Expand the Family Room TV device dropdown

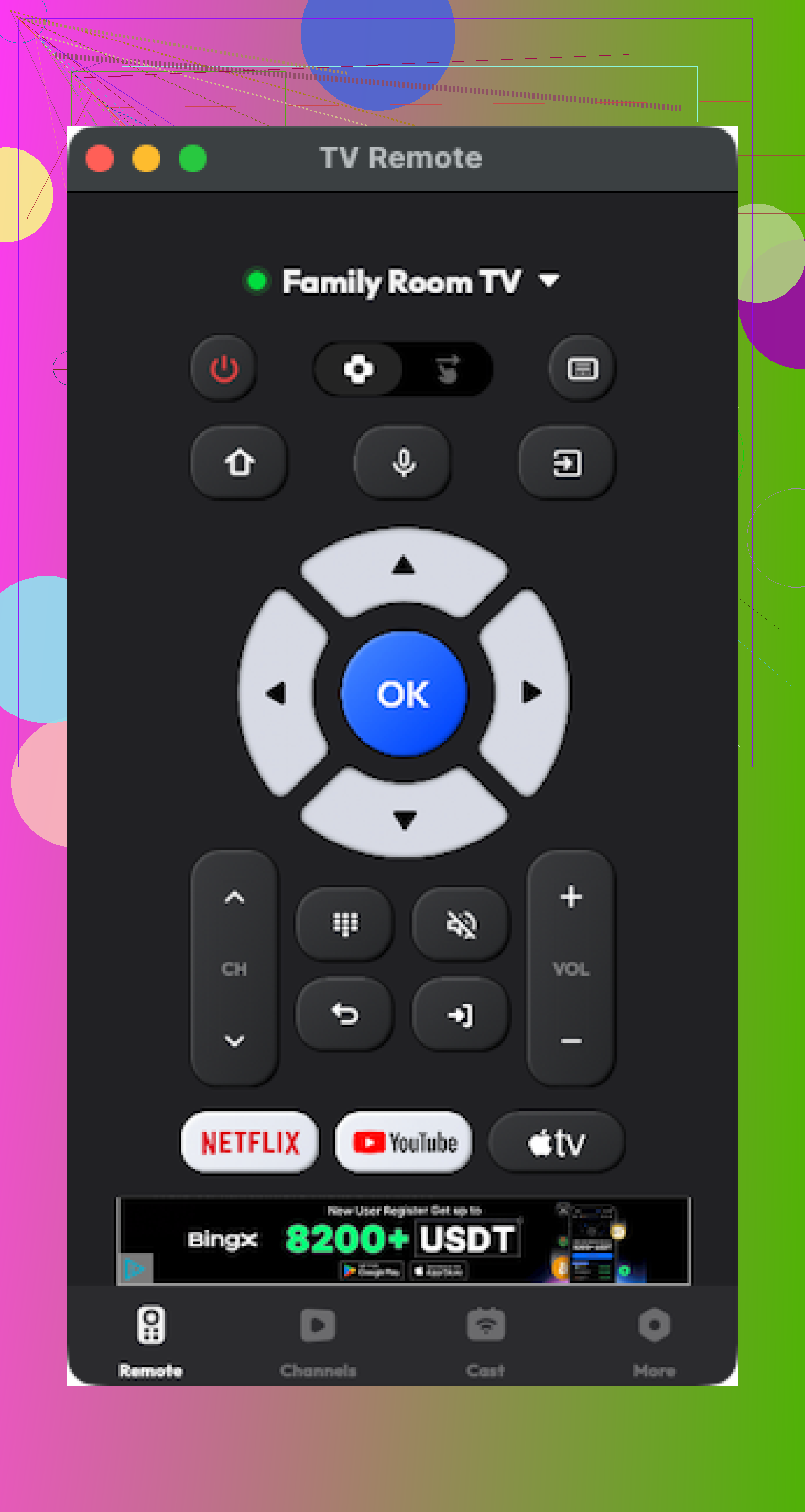click(549, 280)
